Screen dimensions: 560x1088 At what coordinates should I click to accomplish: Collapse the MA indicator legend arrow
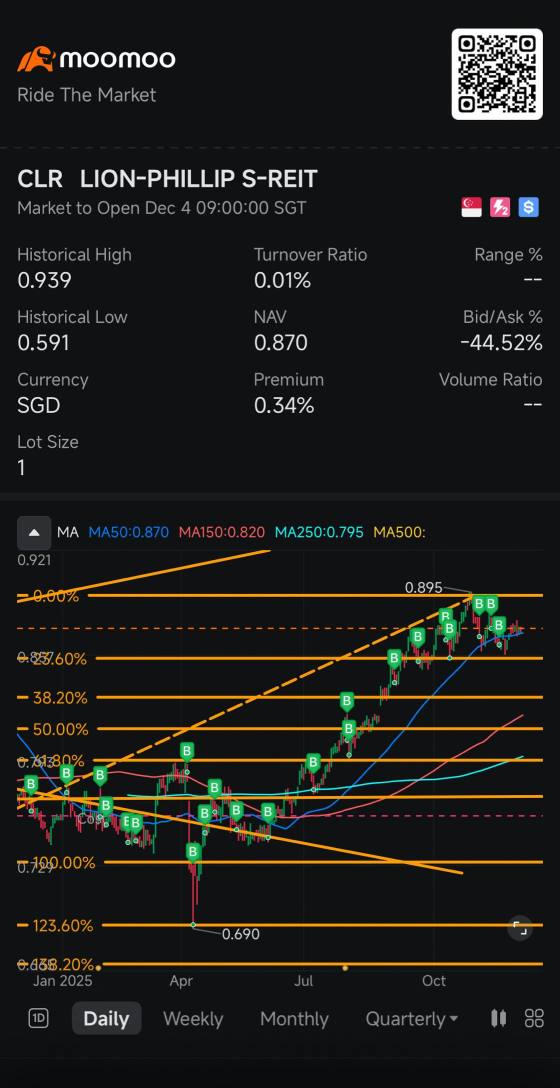coord(34,533)
